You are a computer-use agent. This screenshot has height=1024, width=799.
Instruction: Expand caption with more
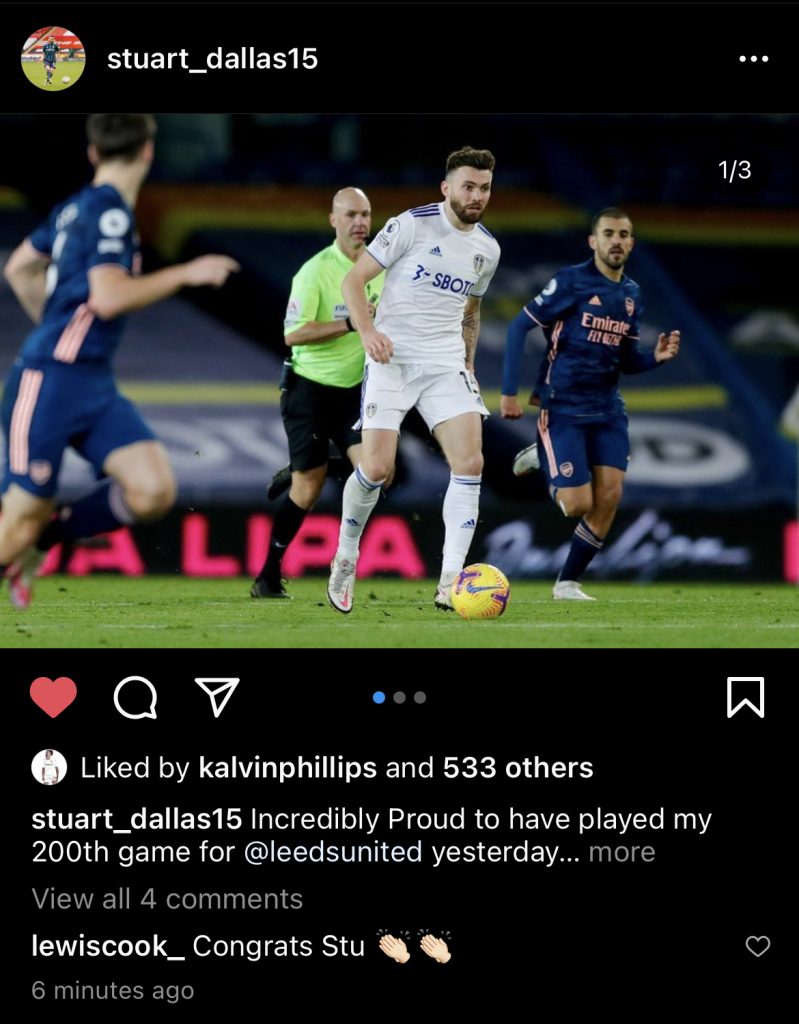pyautogui.click(x=621, y=852)
